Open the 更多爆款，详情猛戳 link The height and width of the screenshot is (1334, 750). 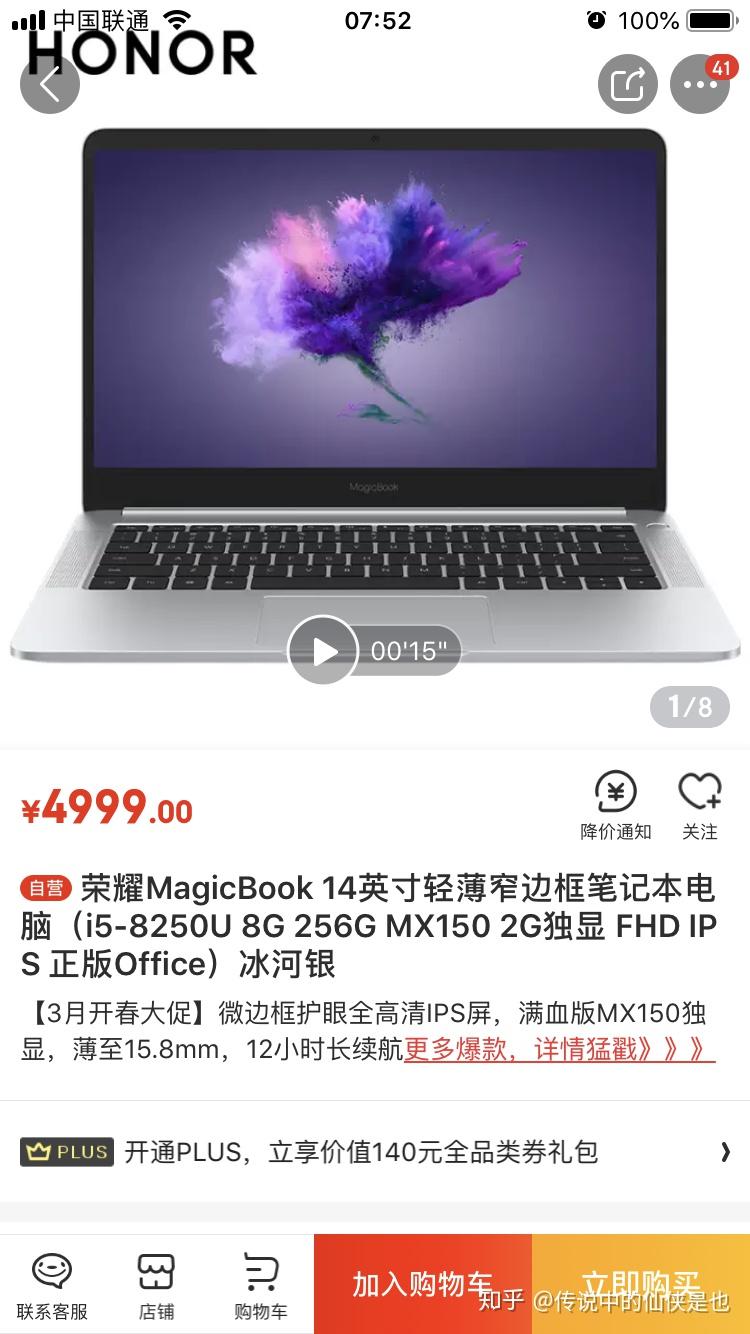560,1049
